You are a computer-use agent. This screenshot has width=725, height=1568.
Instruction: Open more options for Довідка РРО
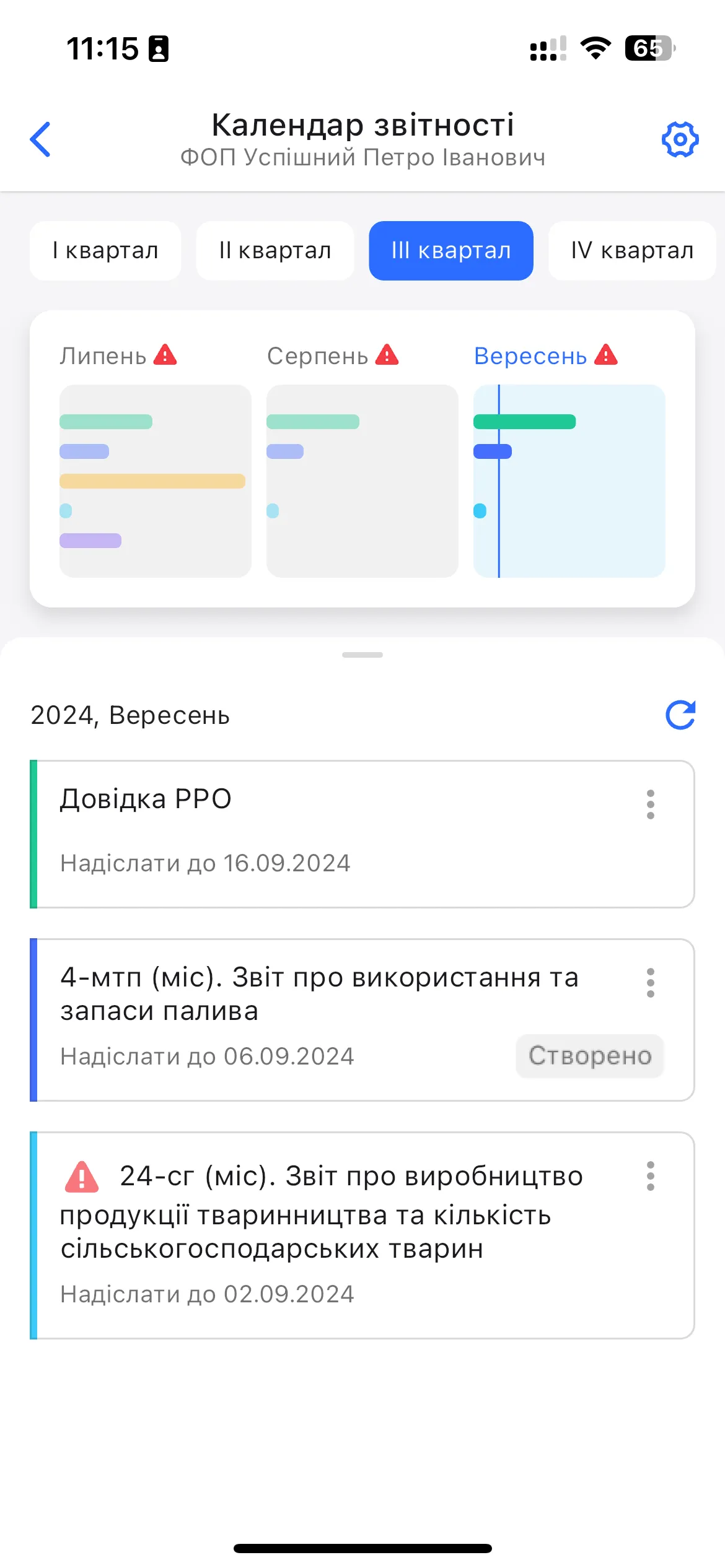pos(650,804)
